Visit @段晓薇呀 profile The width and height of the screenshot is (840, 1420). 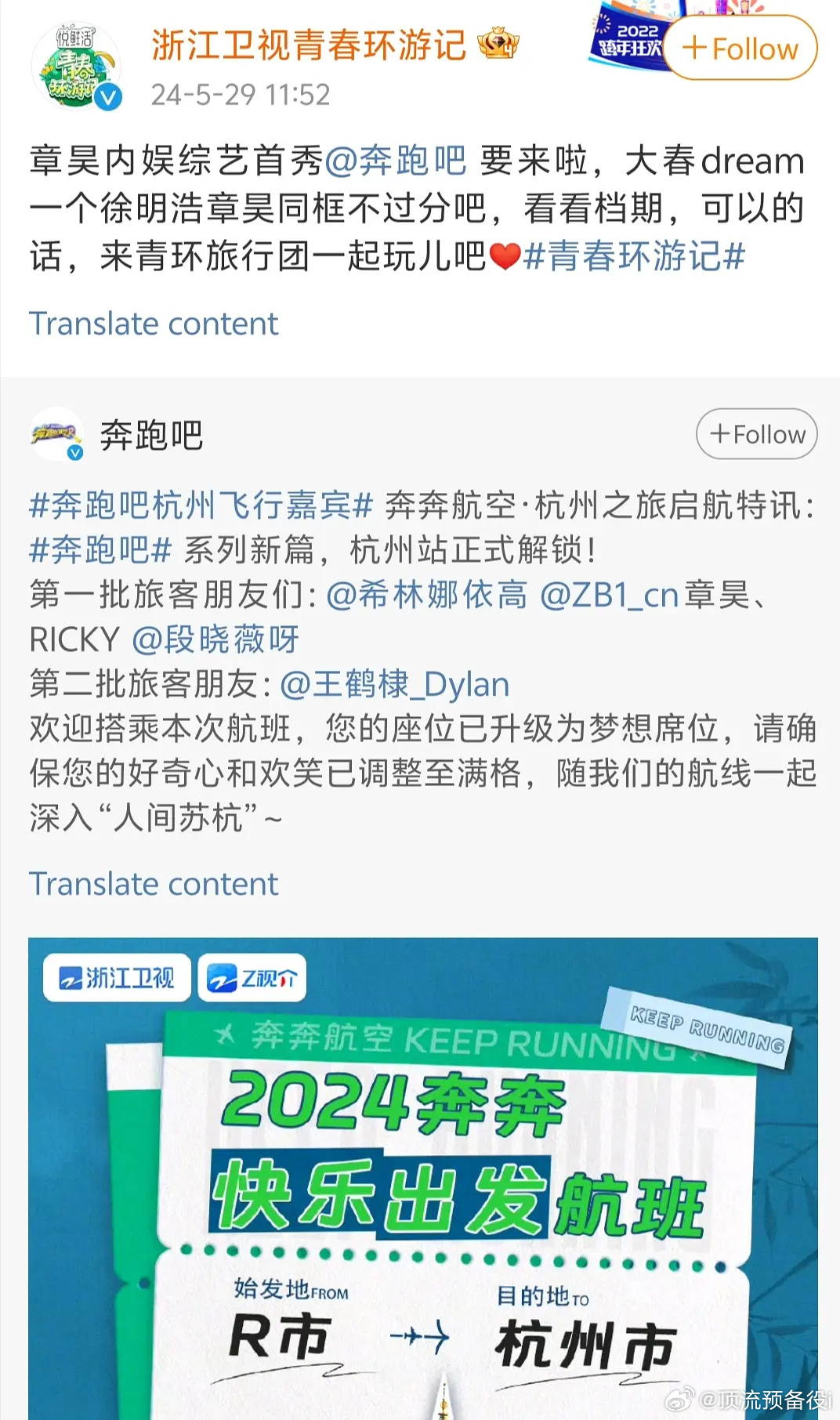click(215, 639)
